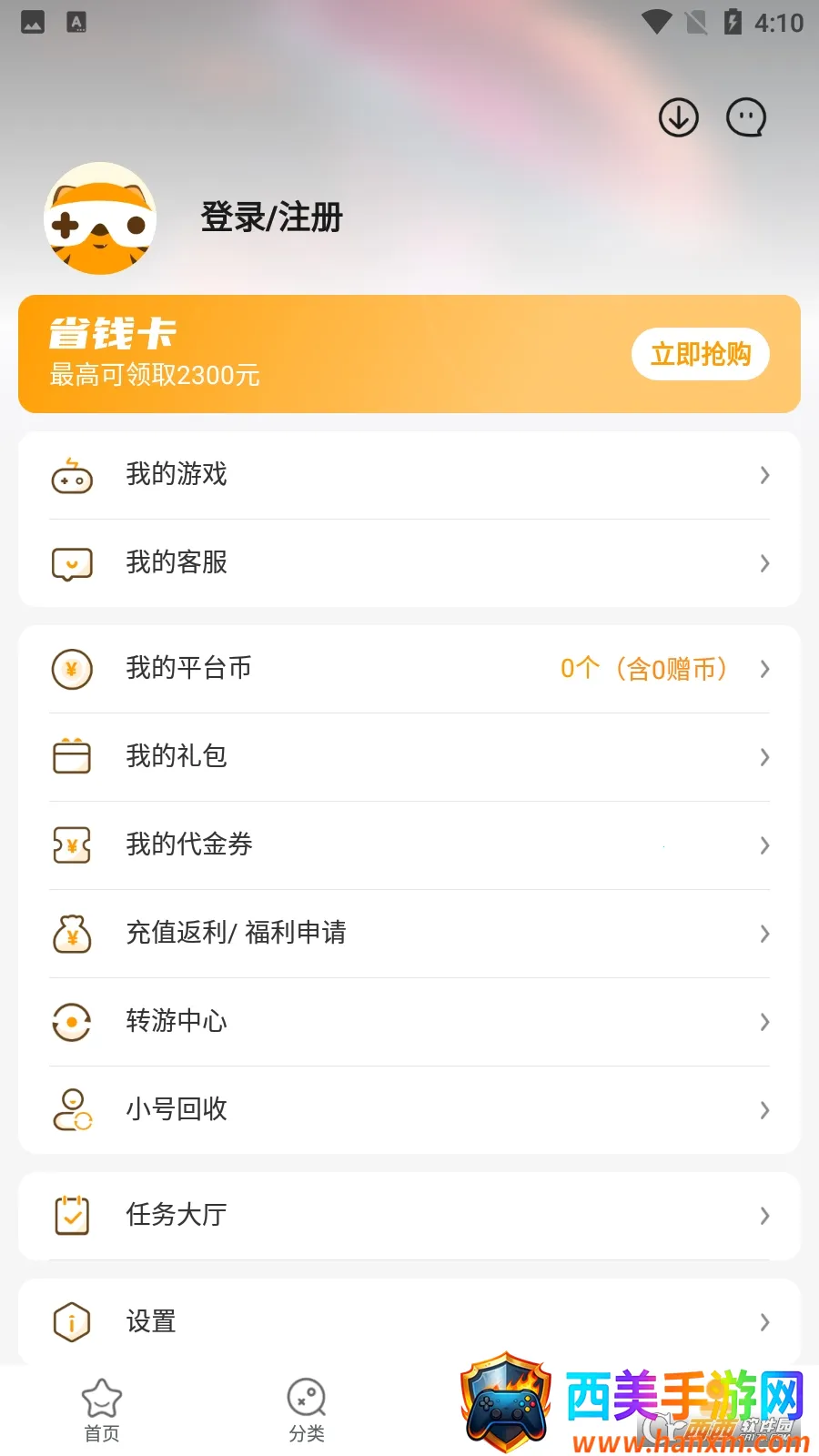
Task: Open 我的代金券
Action: [x=409, y=845]
